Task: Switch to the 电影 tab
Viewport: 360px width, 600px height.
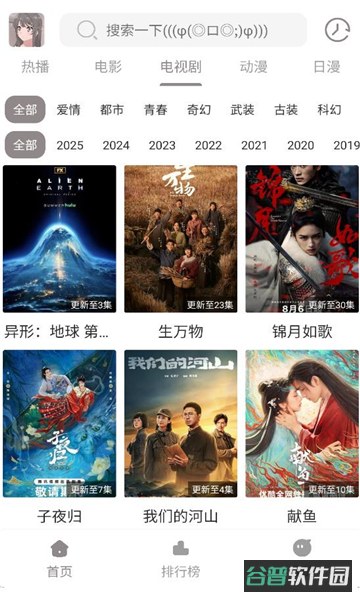Action: 108,67
